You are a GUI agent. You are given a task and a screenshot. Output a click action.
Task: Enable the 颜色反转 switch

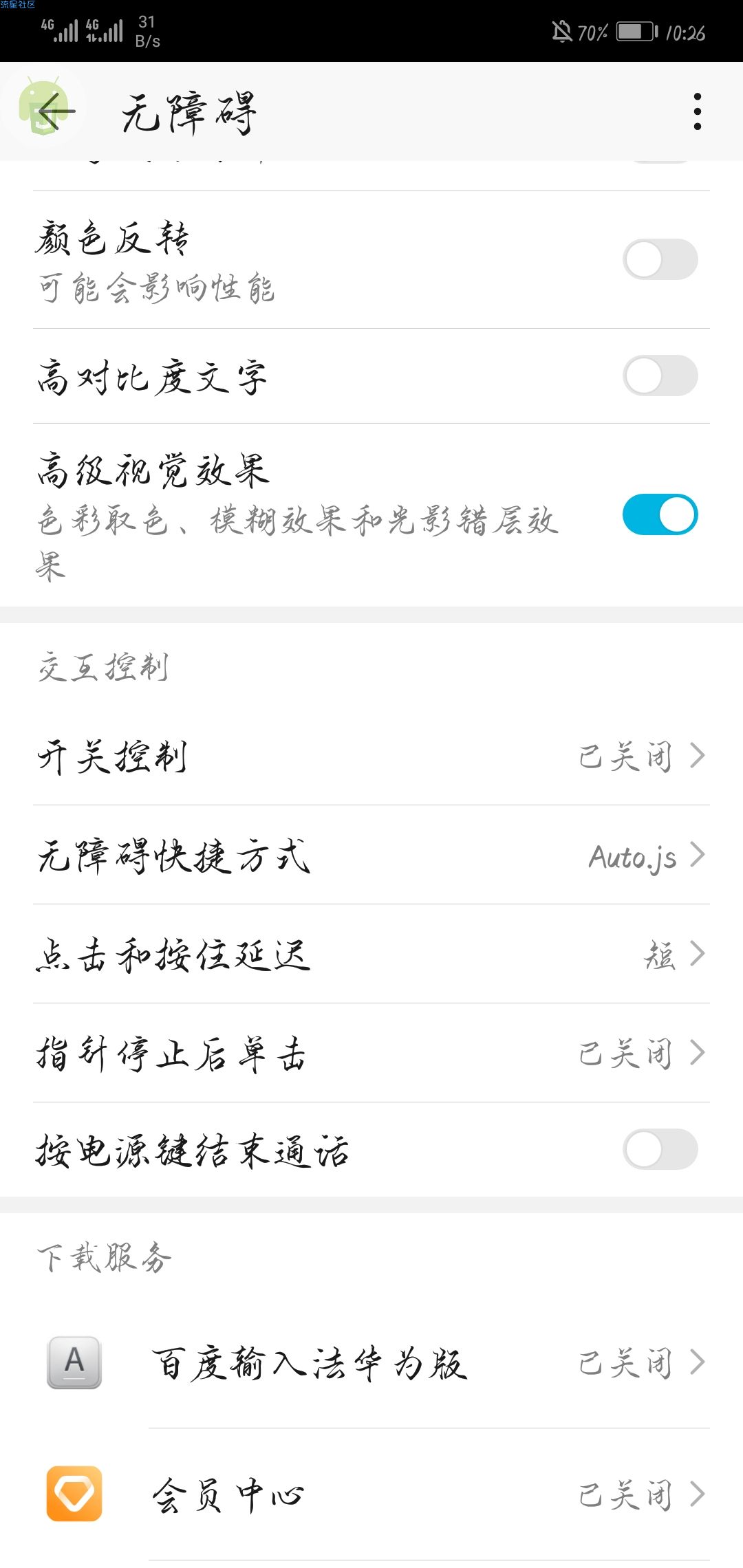(660, 259)
